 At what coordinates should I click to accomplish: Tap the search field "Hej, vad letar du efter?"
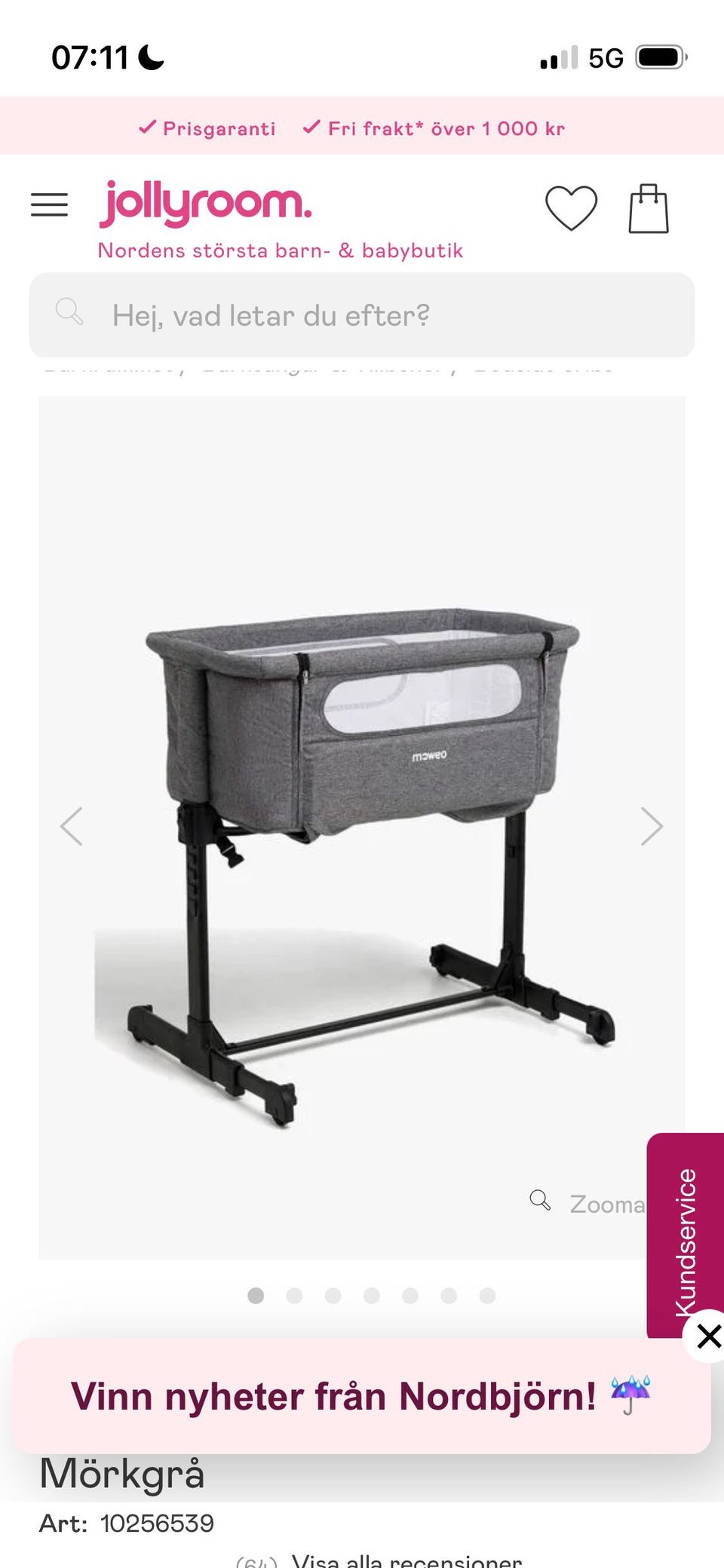click(x=362, y=315)
